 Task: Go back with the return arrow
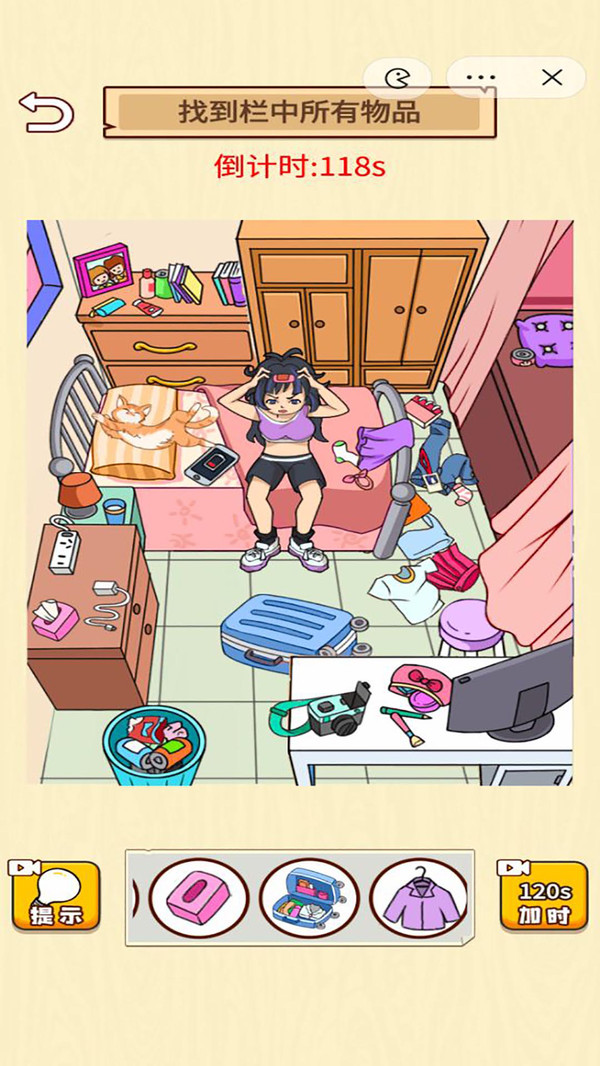[x=46, y=111]
